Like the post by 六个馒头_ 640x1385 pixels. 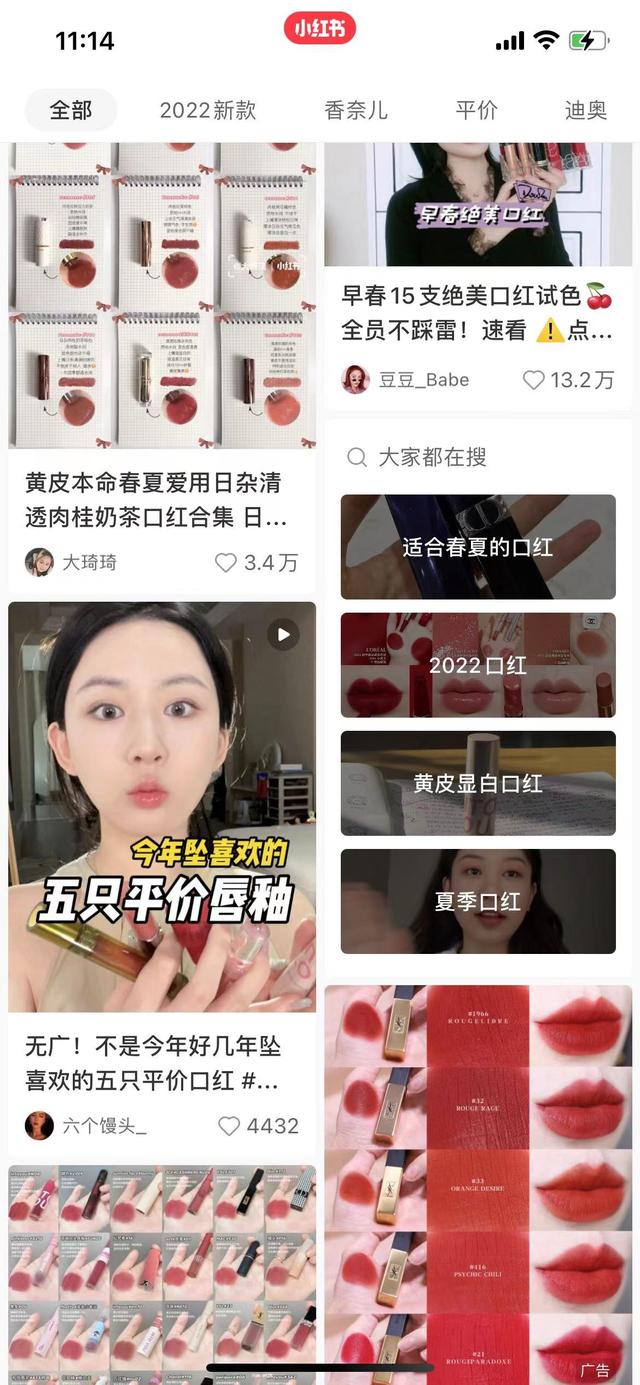[229, 1126]
